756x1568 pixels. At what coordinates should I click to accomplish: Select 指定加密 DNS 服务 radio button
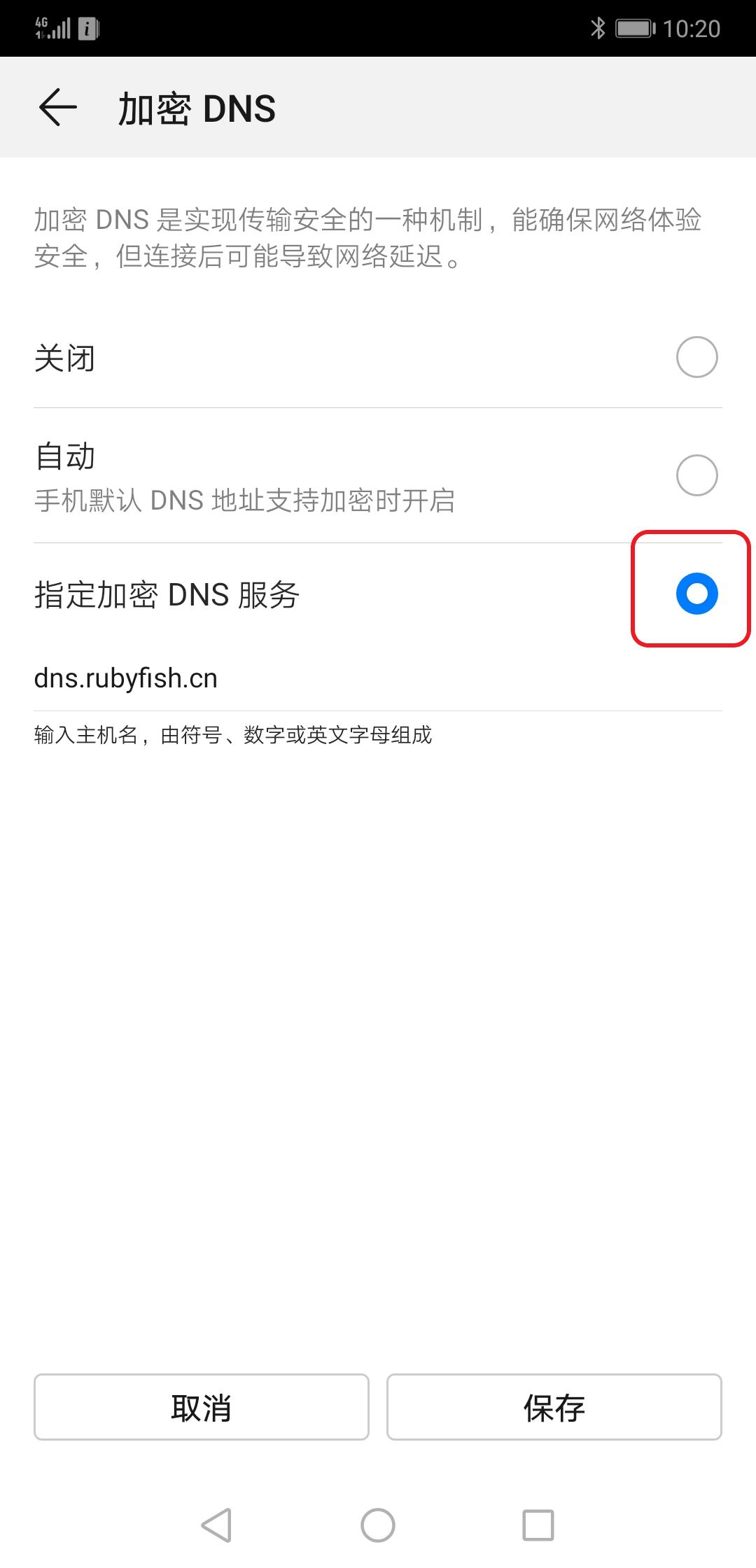[x=696, y=594]
